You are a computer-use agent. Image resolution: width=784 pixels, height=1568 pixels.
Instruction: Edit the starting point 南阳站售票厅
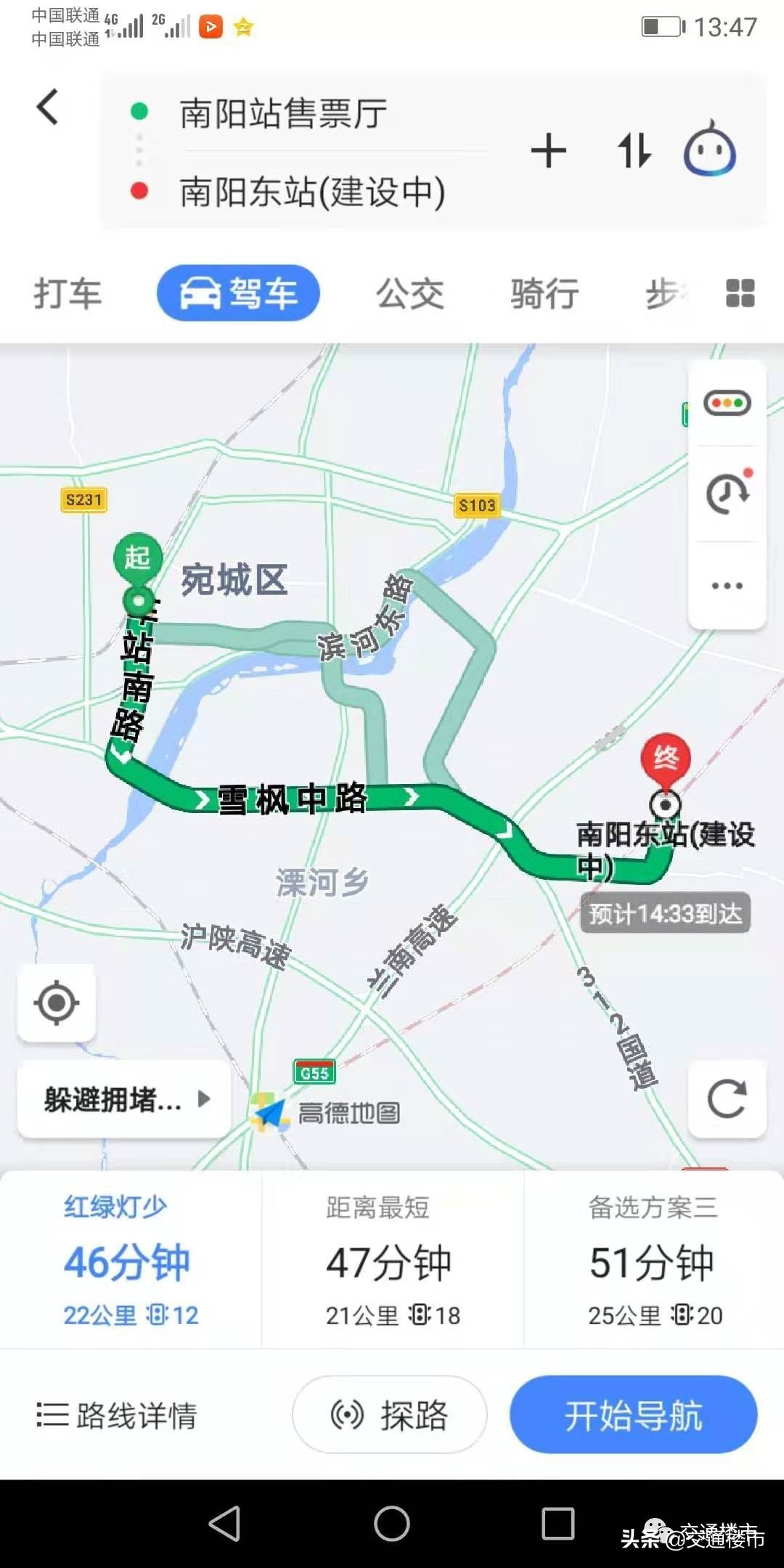283,113
